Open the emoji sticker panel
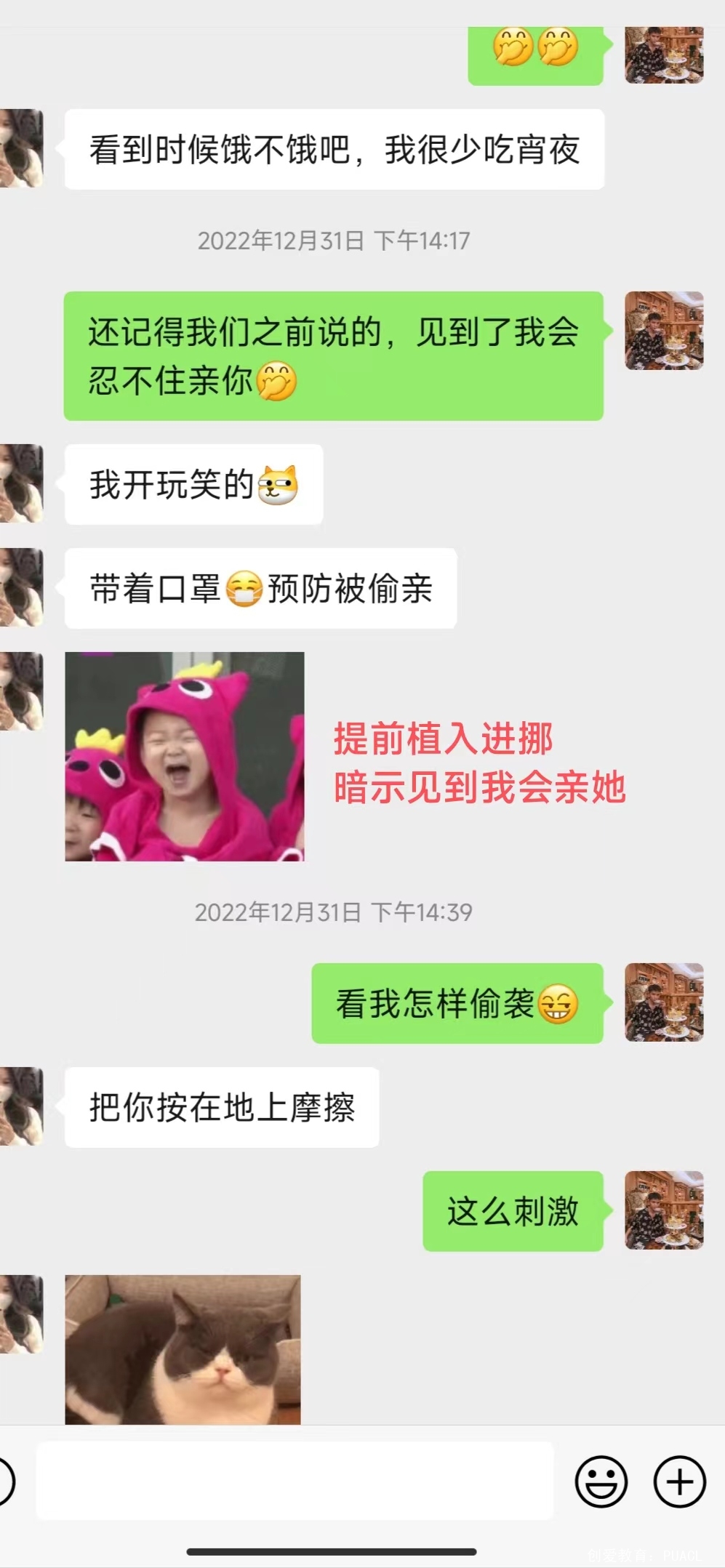The width and height of the screenshot is (725, 1568). tap(601, 1481)
